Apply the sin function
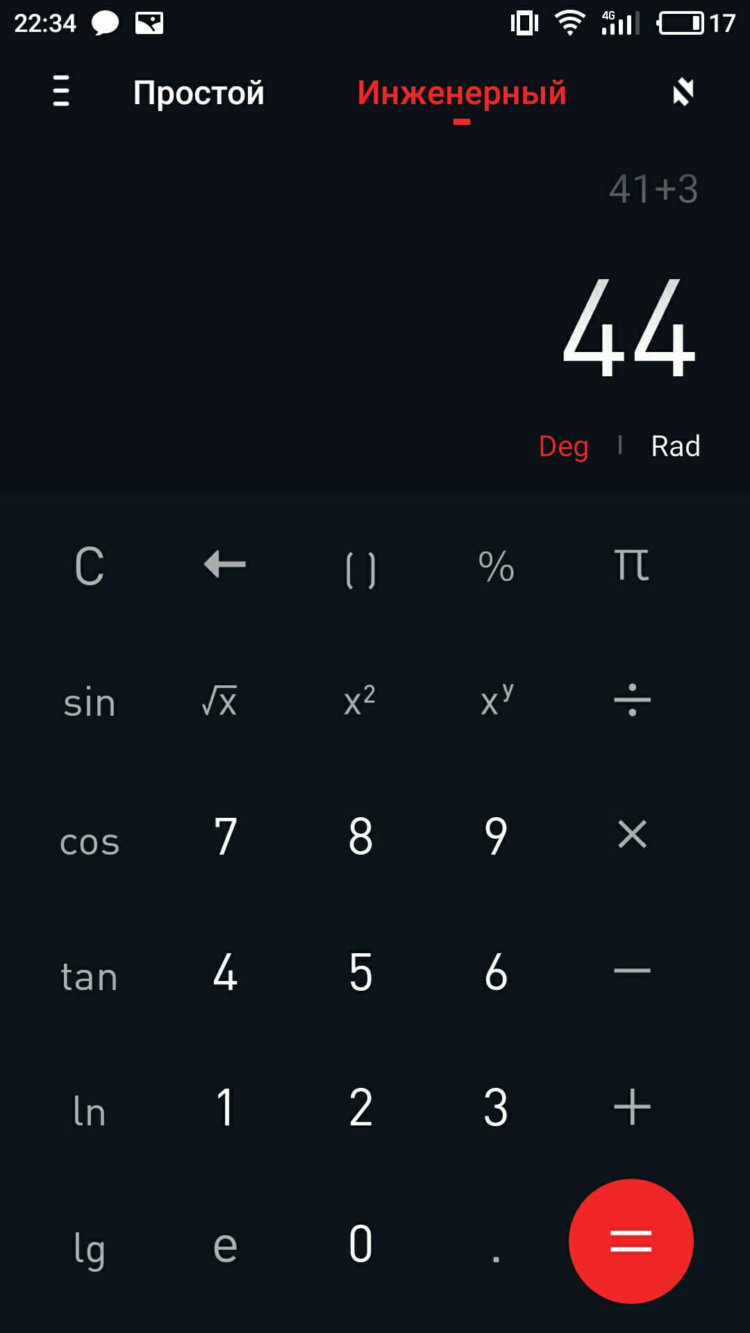This screenshot has height=1333, width=750. (x=89, y=703)
